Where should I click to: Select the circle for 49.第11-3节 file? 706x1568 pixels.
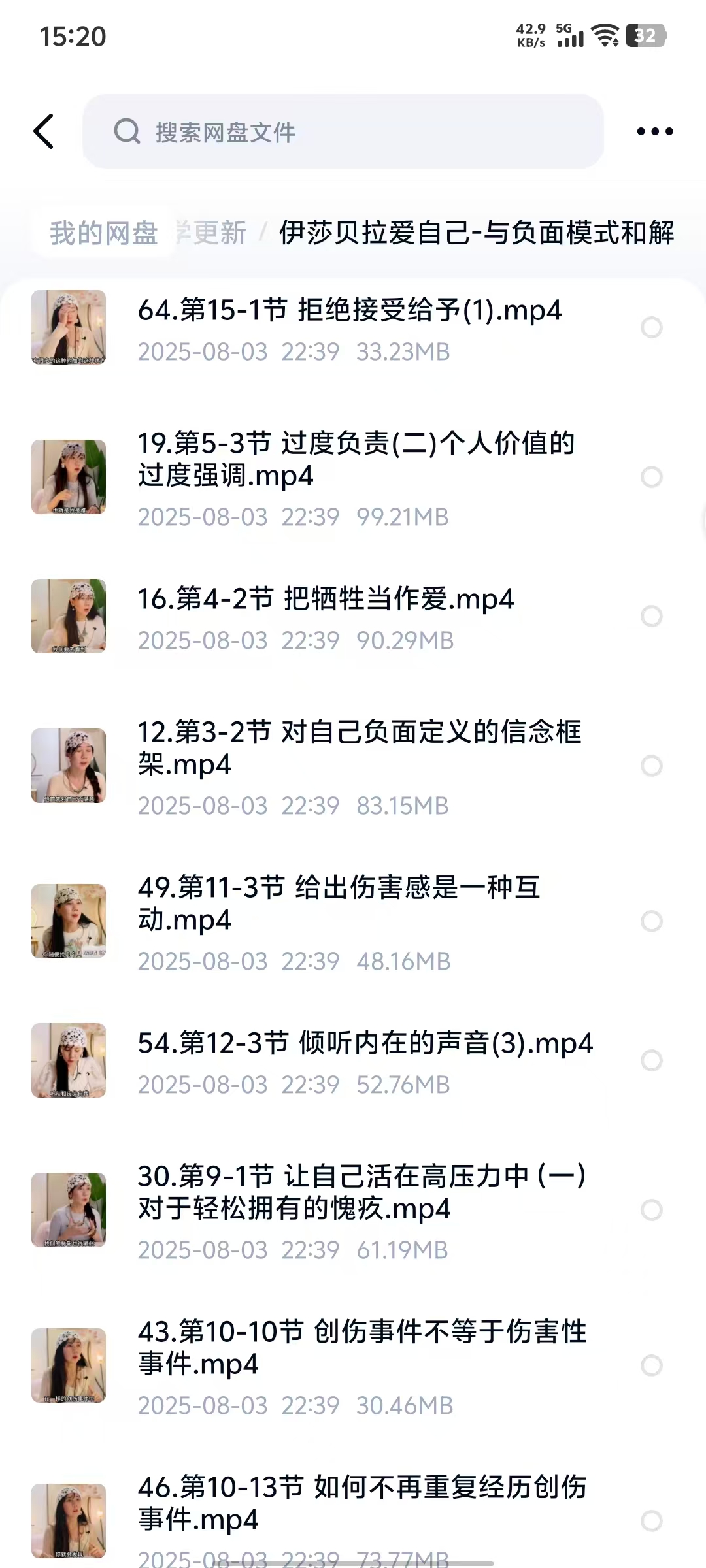(x=651, y=921)
